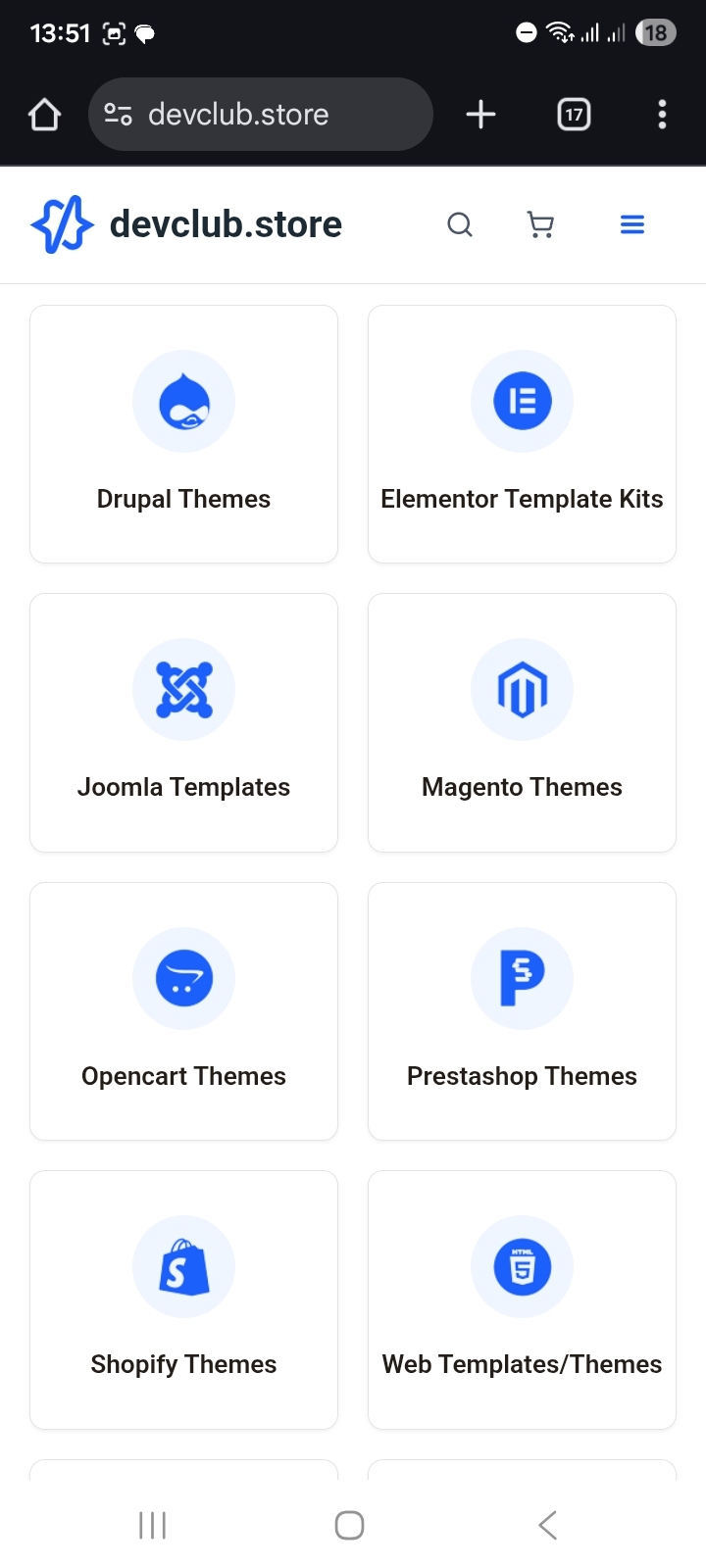Go to devclub.store homepage via logo
Screen dimensions: 706x1568
pos(186,224)
